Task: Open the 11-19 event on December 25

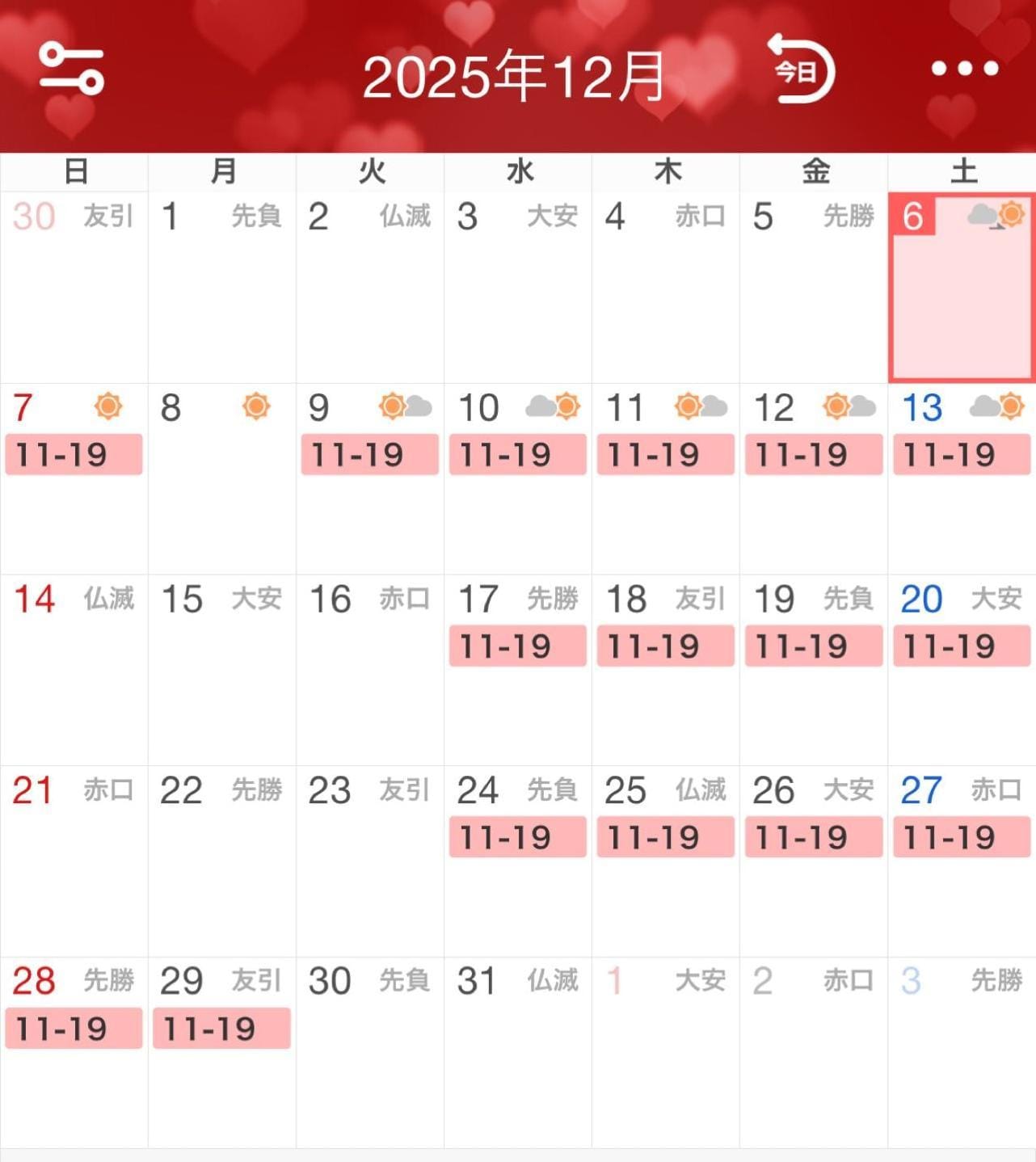Action: [x=665, y=837]
